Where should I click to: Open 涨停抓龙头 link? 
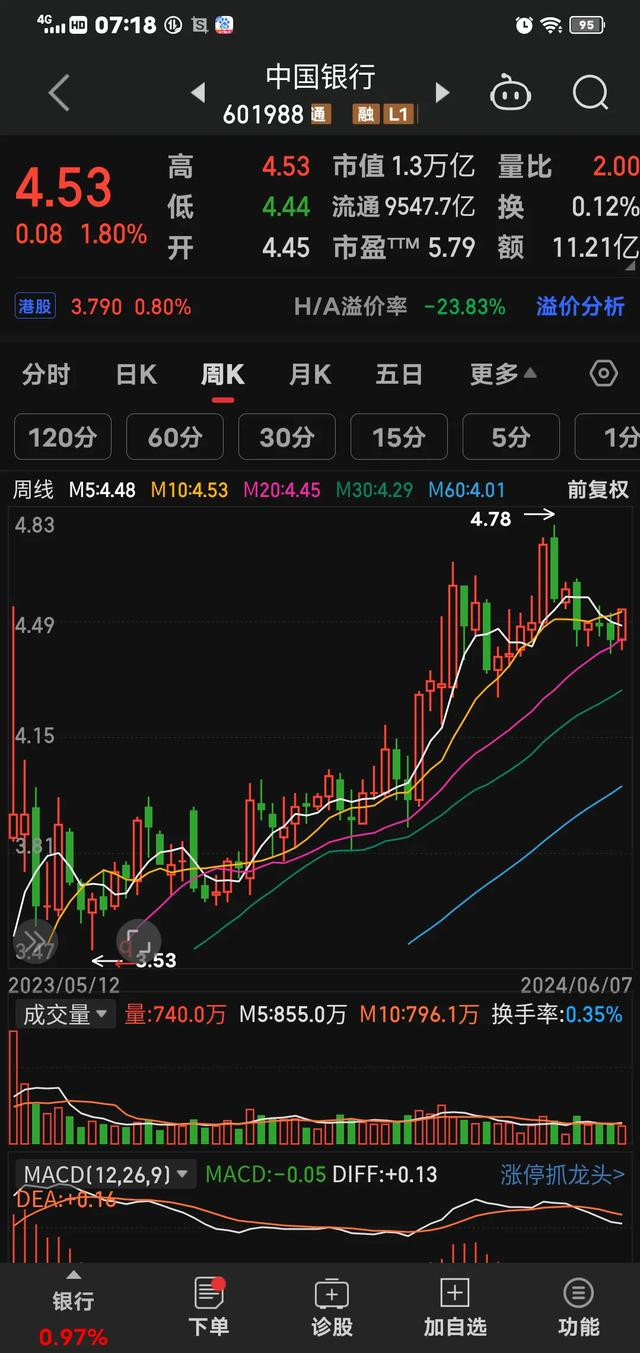click(x=562, y=1174)
